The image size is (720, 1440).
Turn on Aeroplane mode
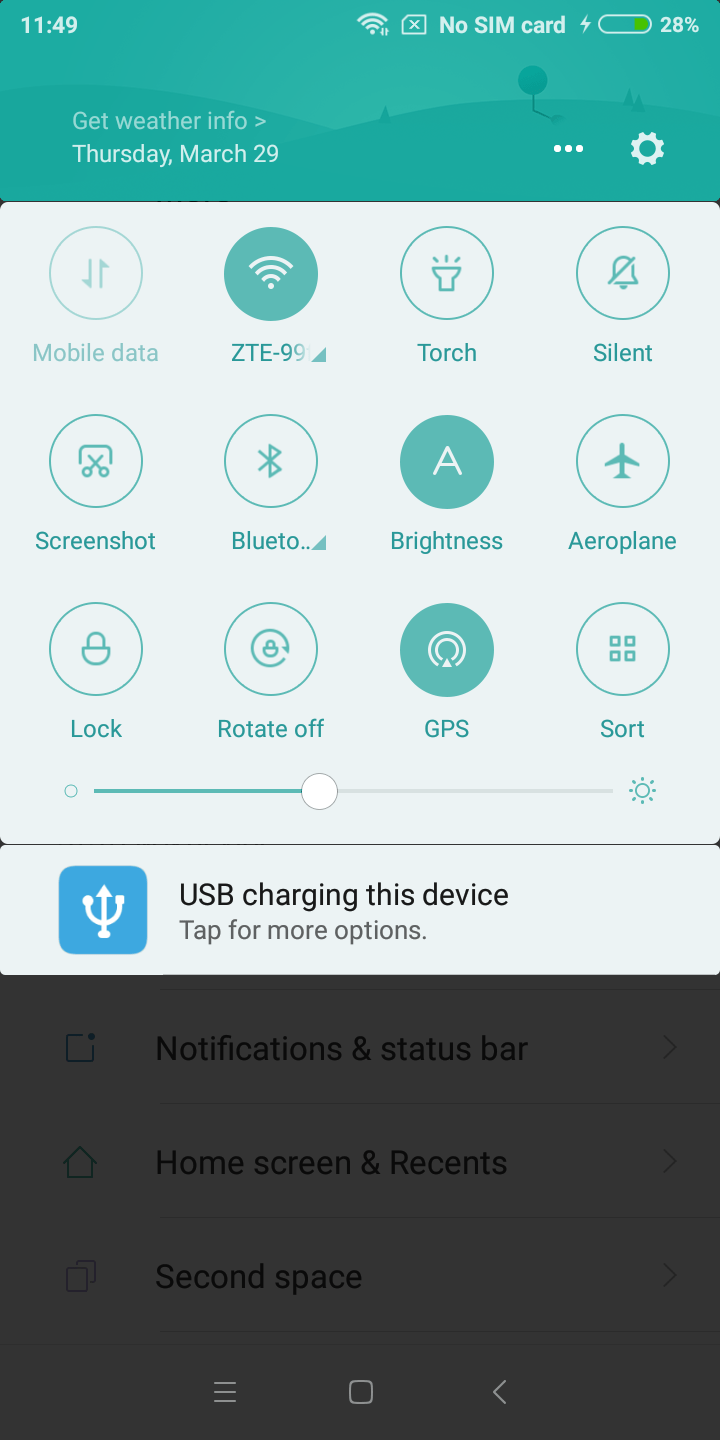(623, 462)
